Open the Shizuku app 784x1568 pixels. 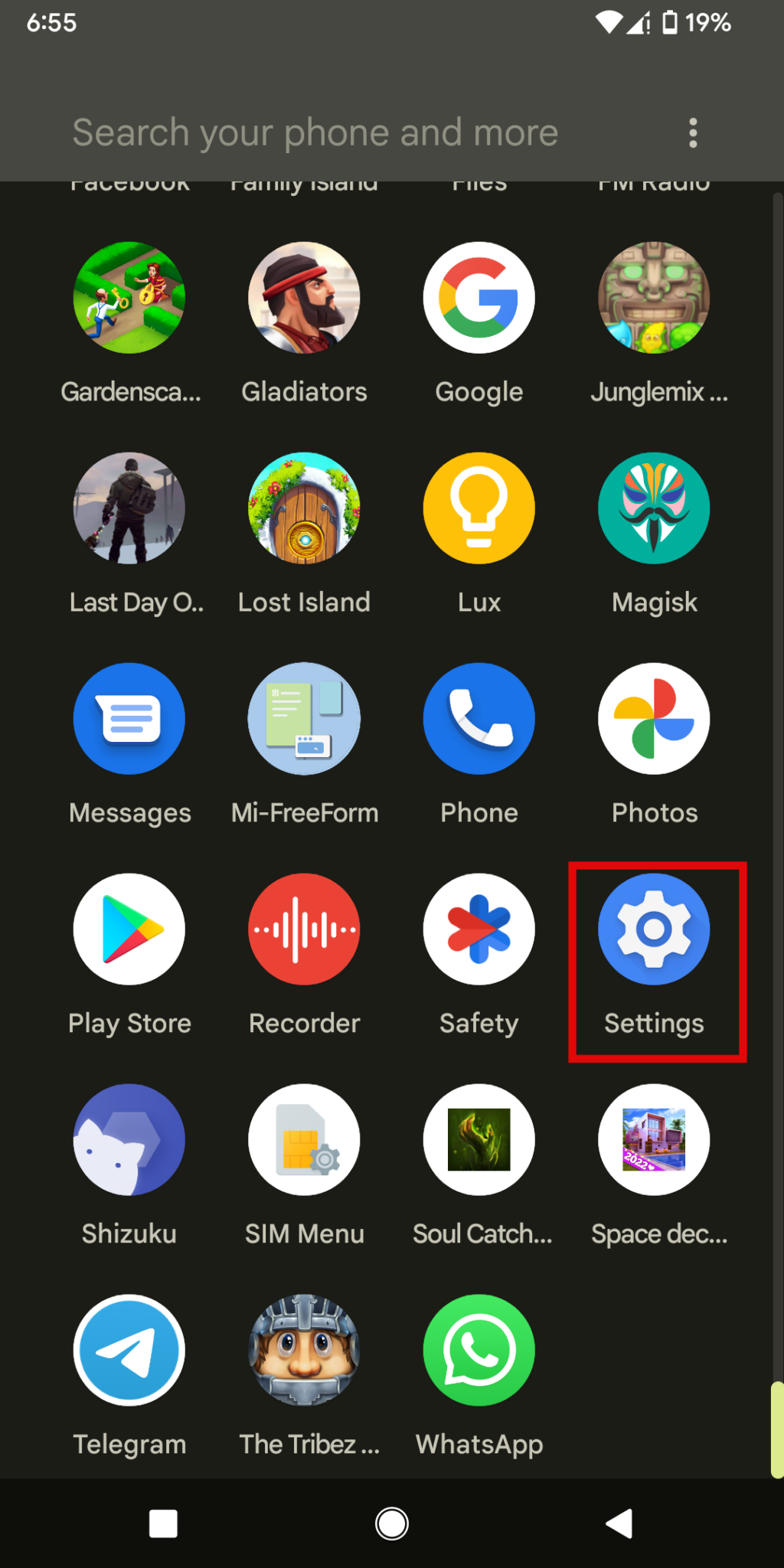129,1140
